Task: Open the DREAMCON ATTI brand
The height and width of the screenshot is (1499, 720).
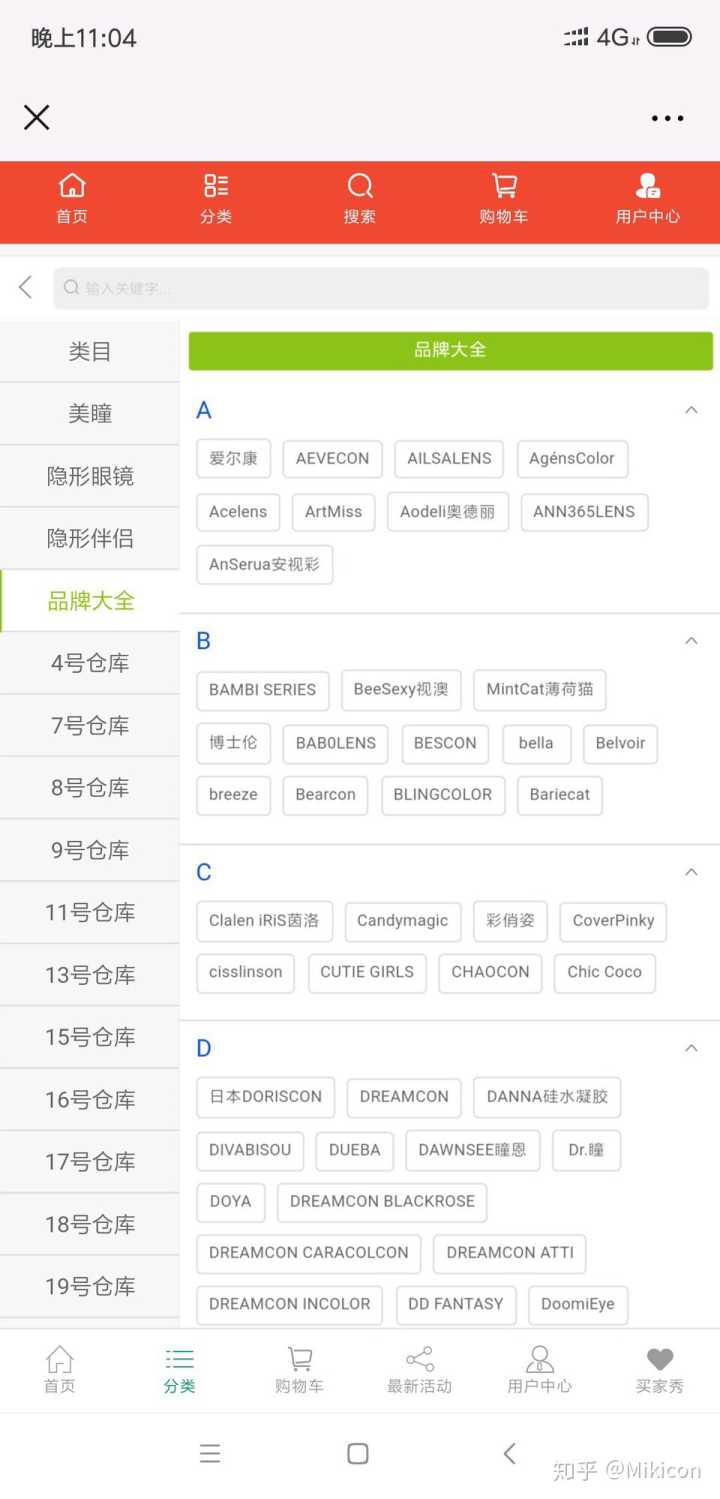Action: tap(510, 1253)
